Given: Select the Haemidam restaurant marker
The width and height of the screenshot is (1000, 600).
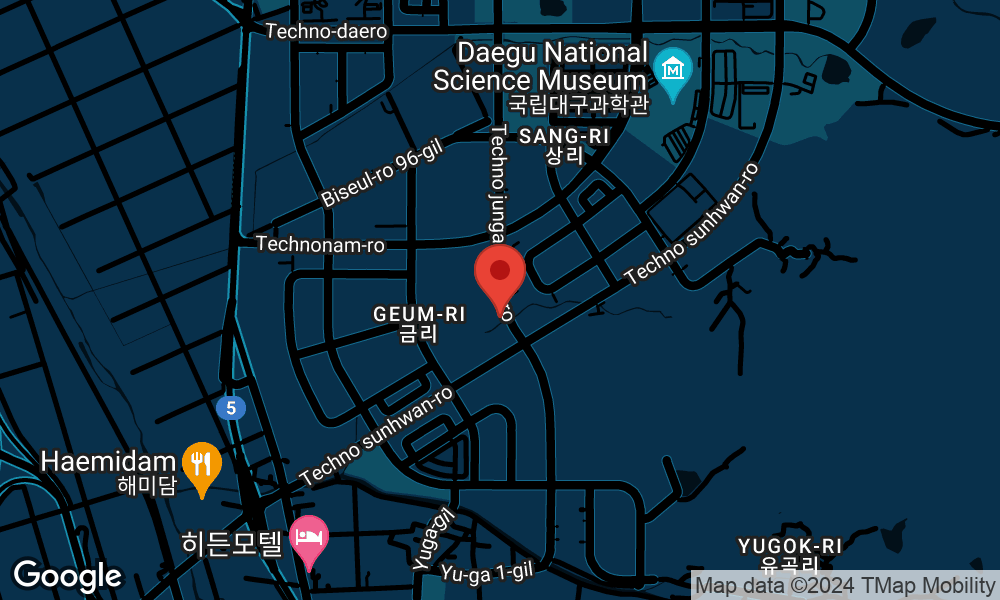Looking at the screenshot, I should [201, 464].
